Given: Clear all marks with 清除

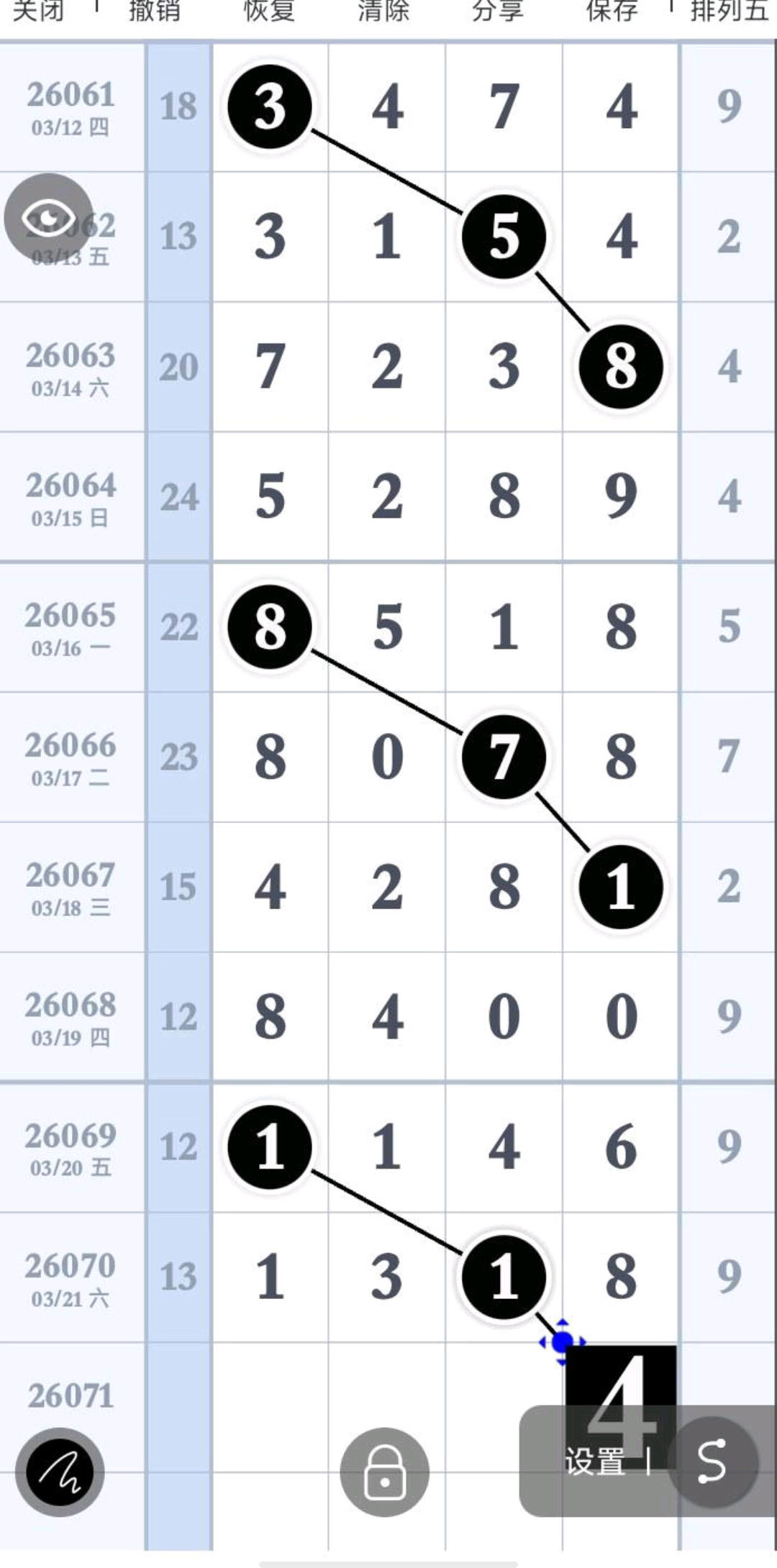Looking at the screenshot, I should click(x=383, y=10).
